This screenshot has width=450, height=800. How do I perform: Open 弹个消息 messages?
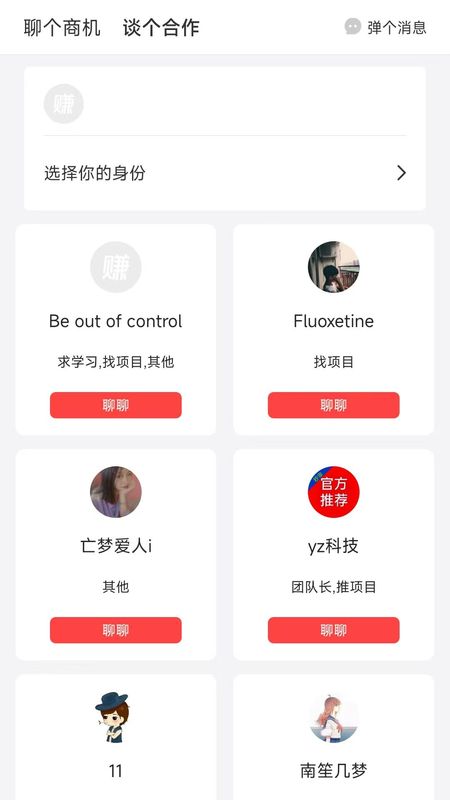(385, 27)
